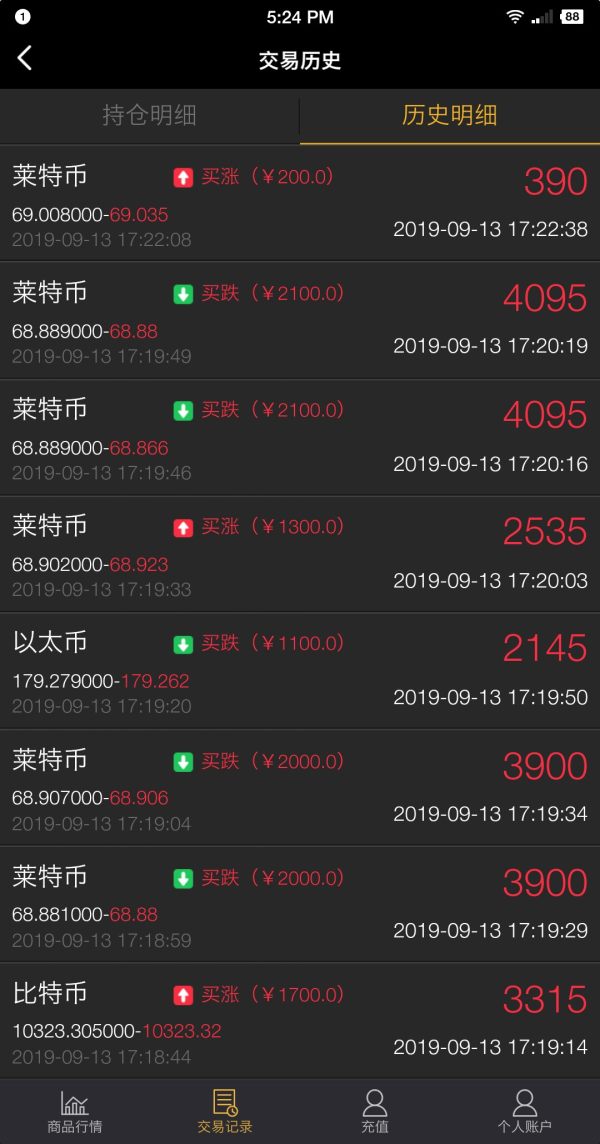The width and height of the screenshot is (600, 1144).
Task: Select the 历史明细 tab
Action: pyautogui.click(x=449, y=116)
